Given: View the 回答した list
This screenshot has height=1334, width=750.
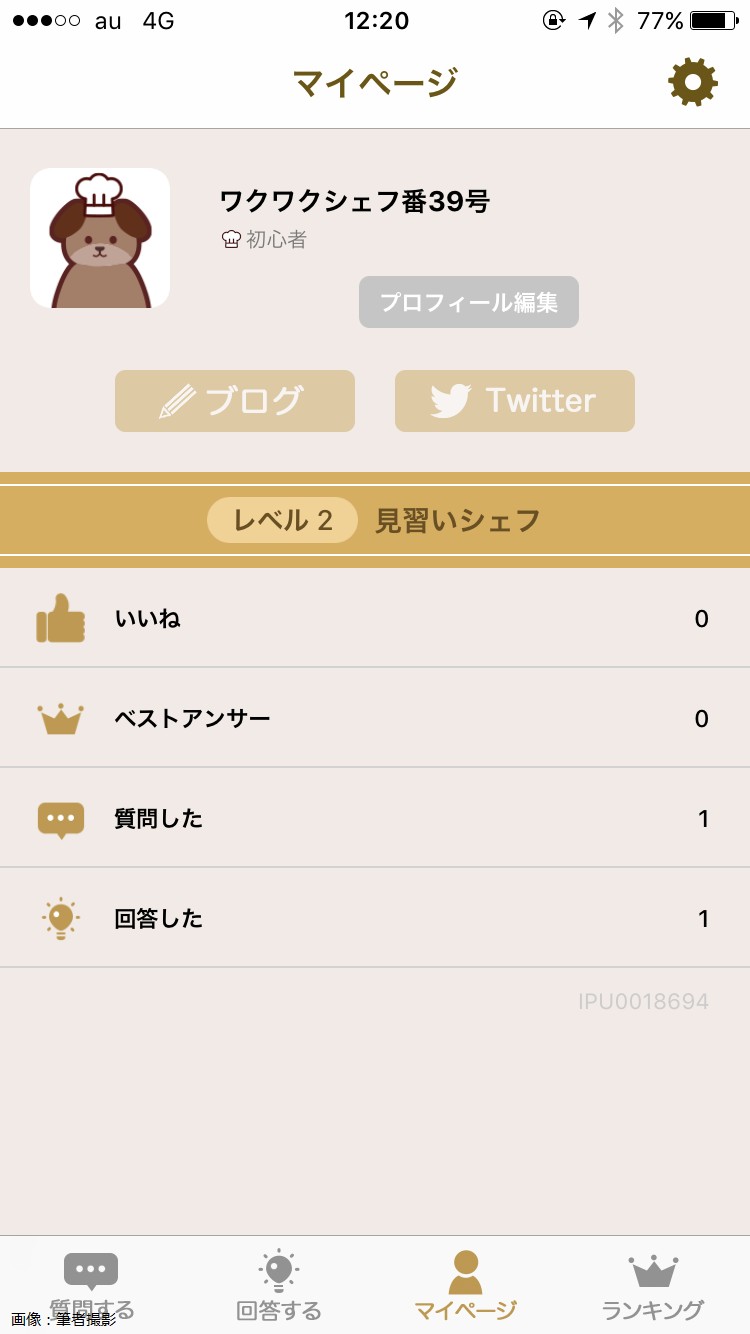Looking at the screenshot, I should click(x=375, y=919).
